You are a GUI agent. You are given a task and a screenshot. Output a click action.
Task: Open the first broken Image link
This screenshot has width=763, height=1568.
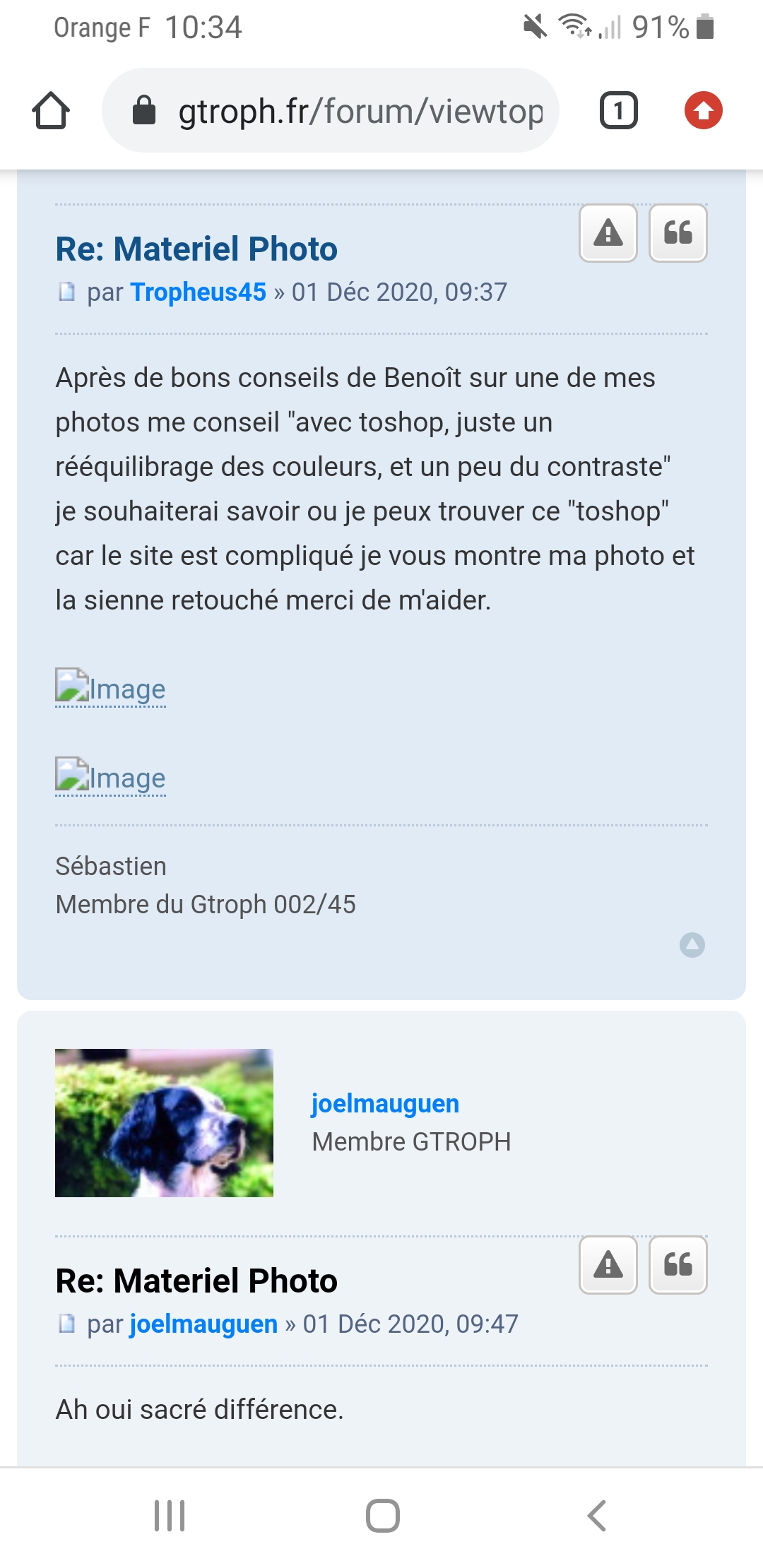111,688
